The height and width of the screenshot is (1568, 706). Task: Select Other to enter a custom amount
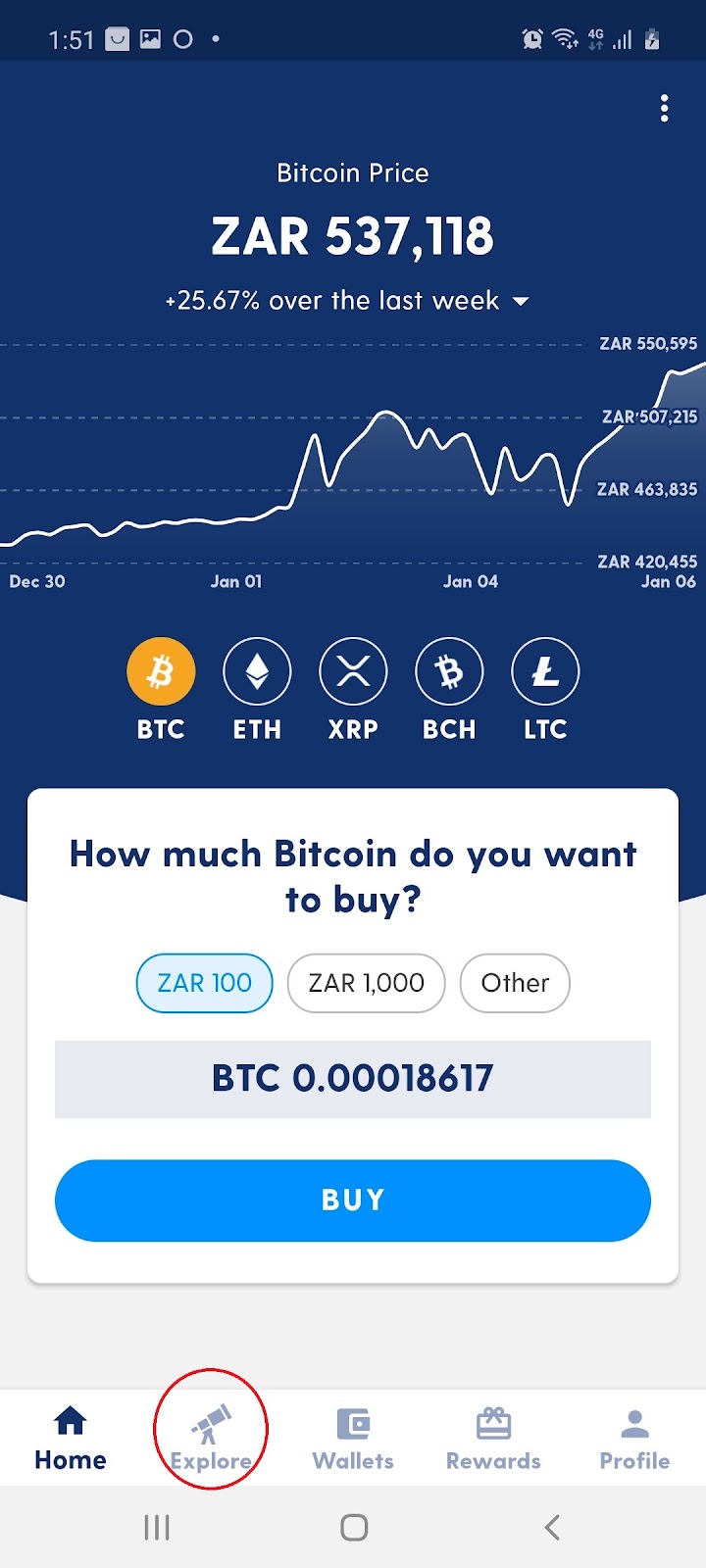pos(515,983)
